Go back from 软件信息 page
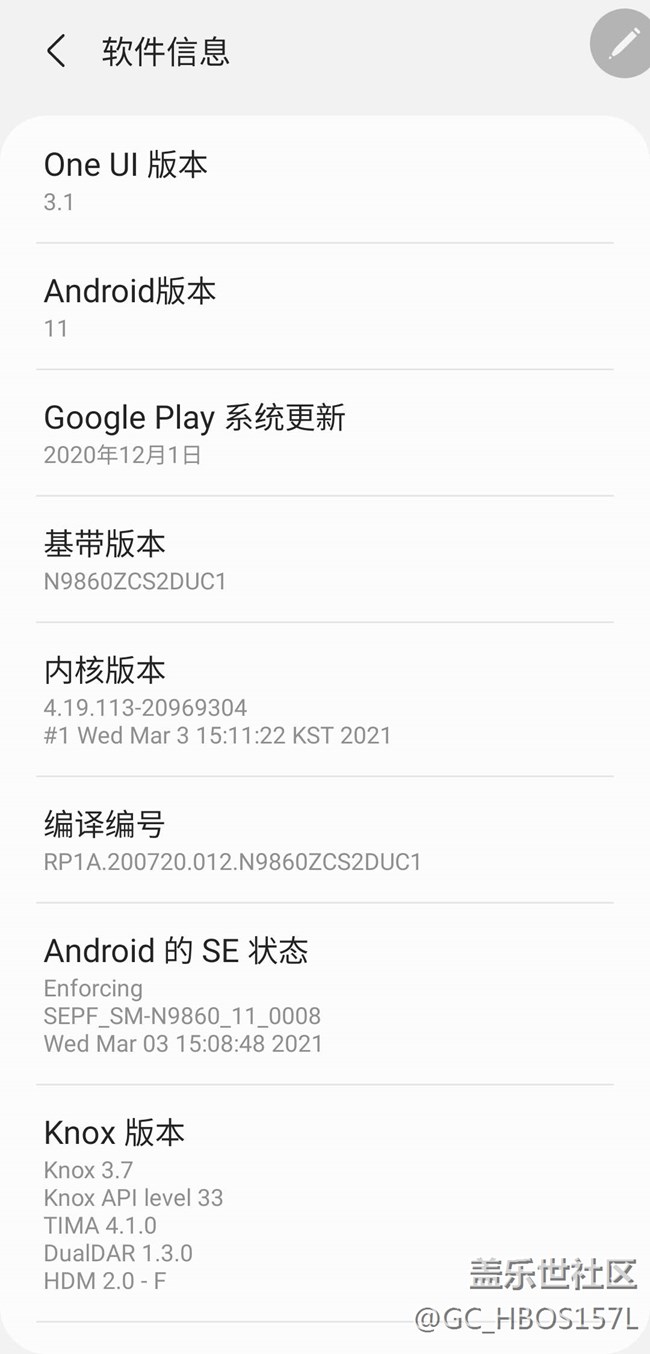Image resolution: width=650 pixels, height=1354 pixels. [56, 51]
